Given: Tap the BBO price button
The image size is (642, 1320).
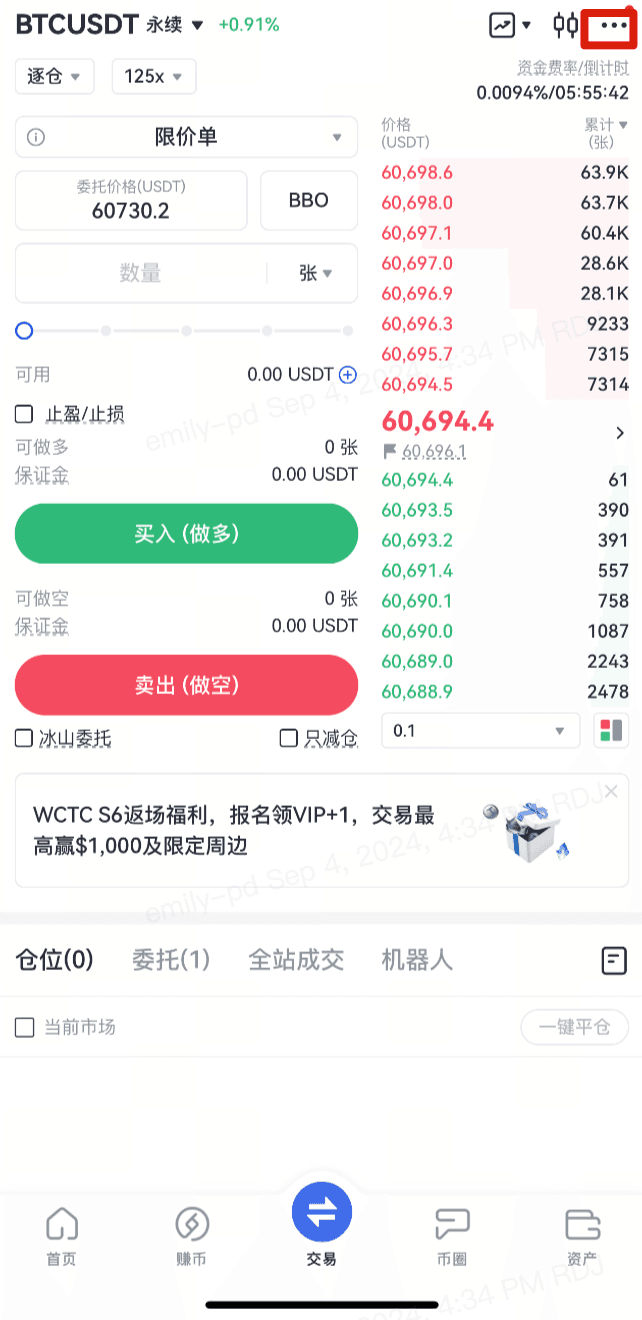Looking at the screenshot, I should coord(308,200).
